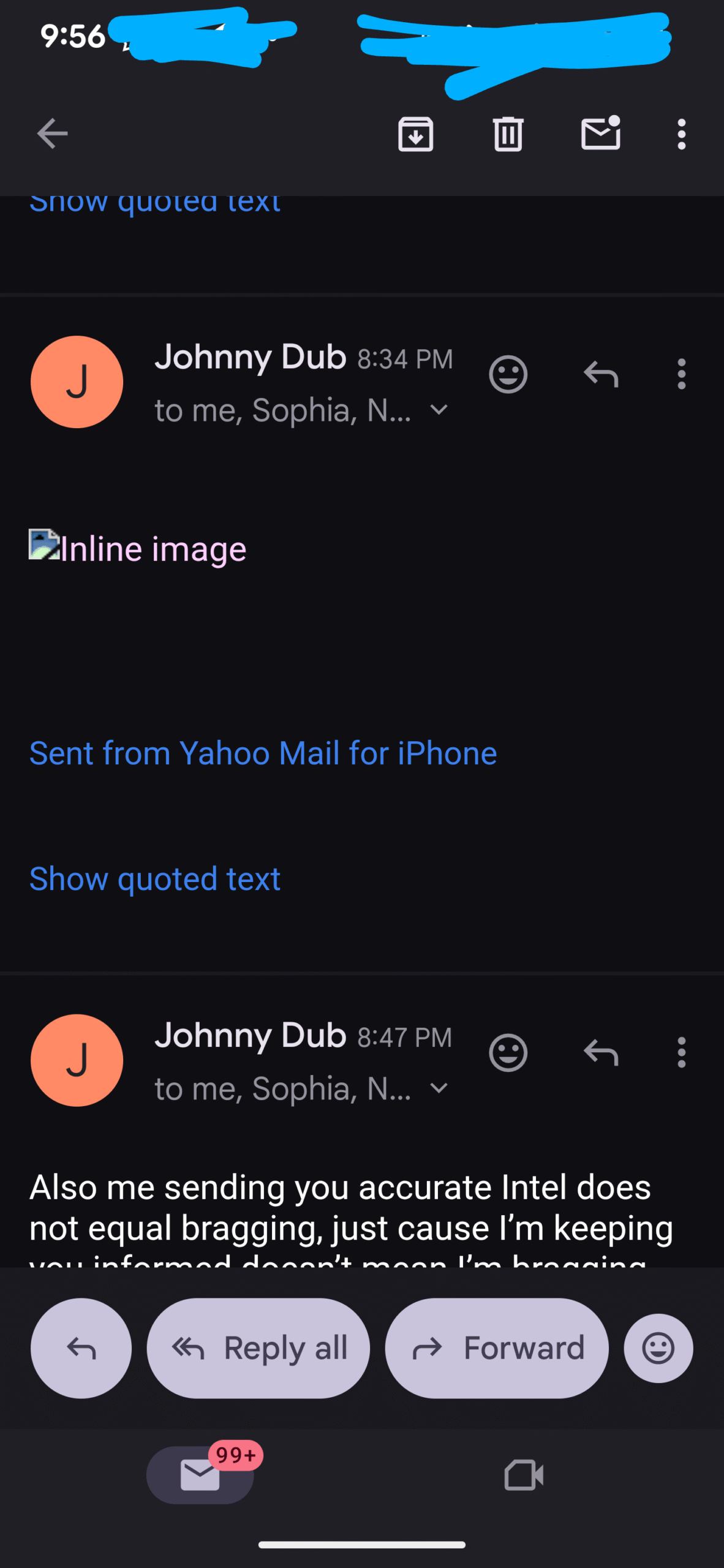
Task: Mark this conversation as unread
Action: coord(600,134)
